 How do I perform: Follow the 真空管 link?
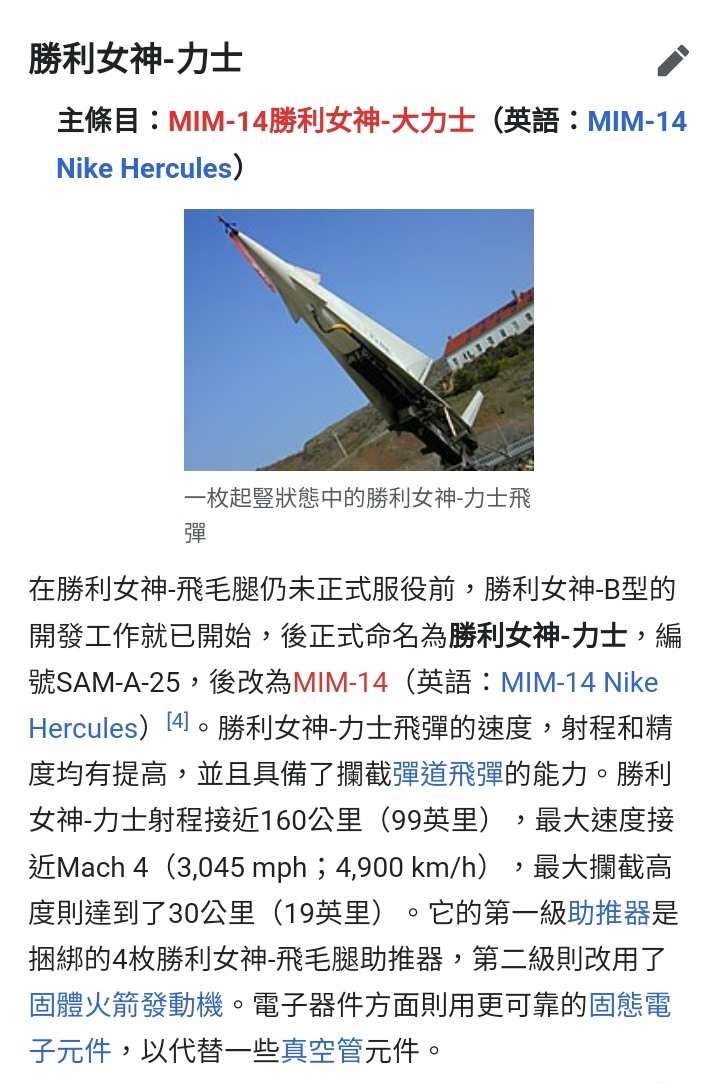click(321, 1051)
